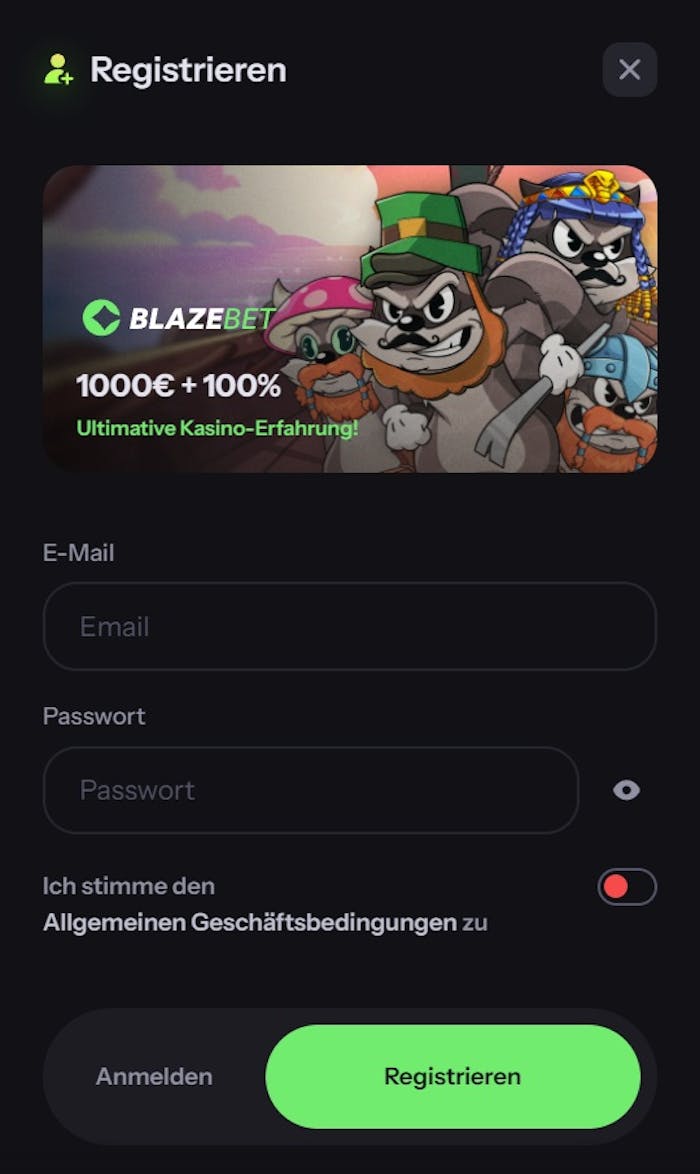The image size is (700, 1174).
Task: Focus the Passwort text field
Action: (310, 790)
